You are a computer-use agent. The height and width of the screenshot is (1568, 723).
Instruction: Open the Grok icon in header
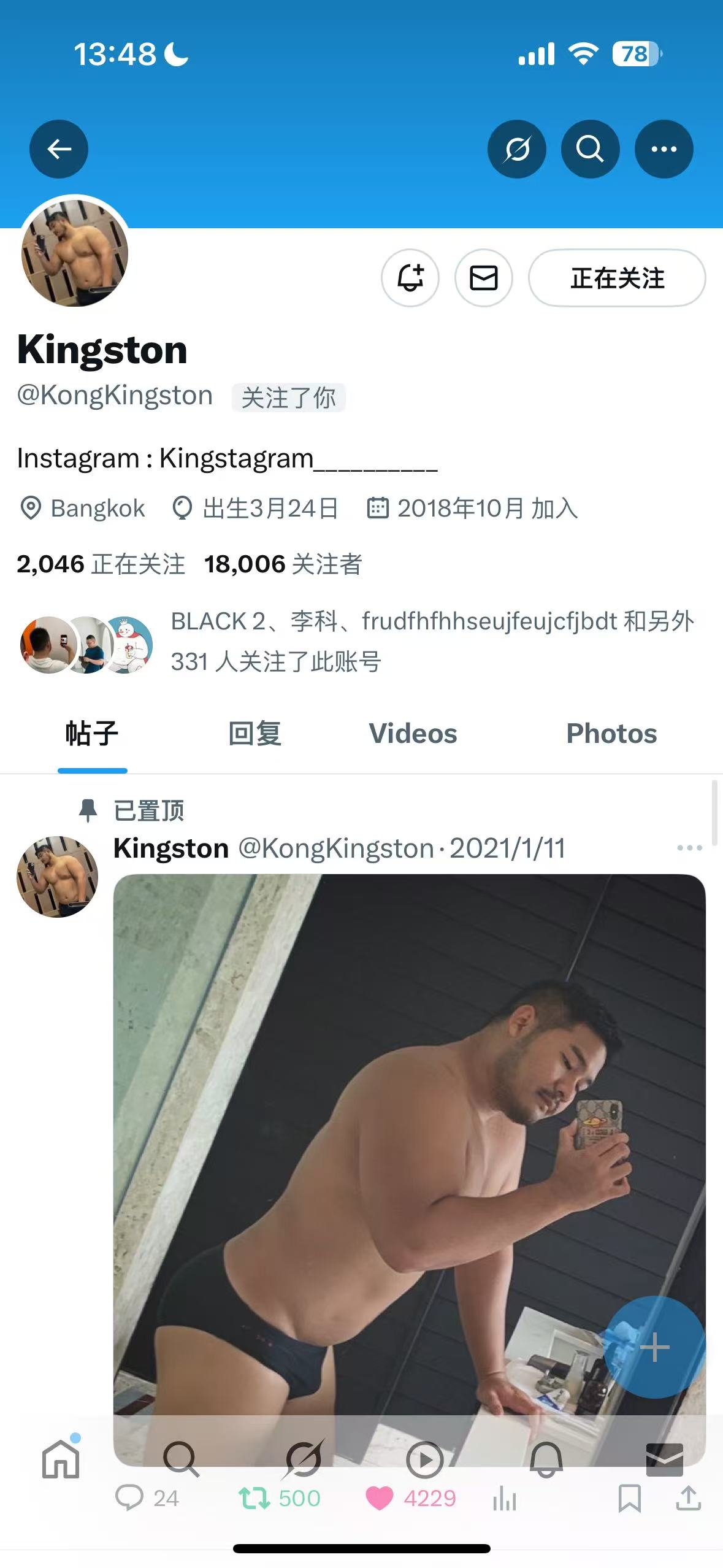tap(516, 149)
